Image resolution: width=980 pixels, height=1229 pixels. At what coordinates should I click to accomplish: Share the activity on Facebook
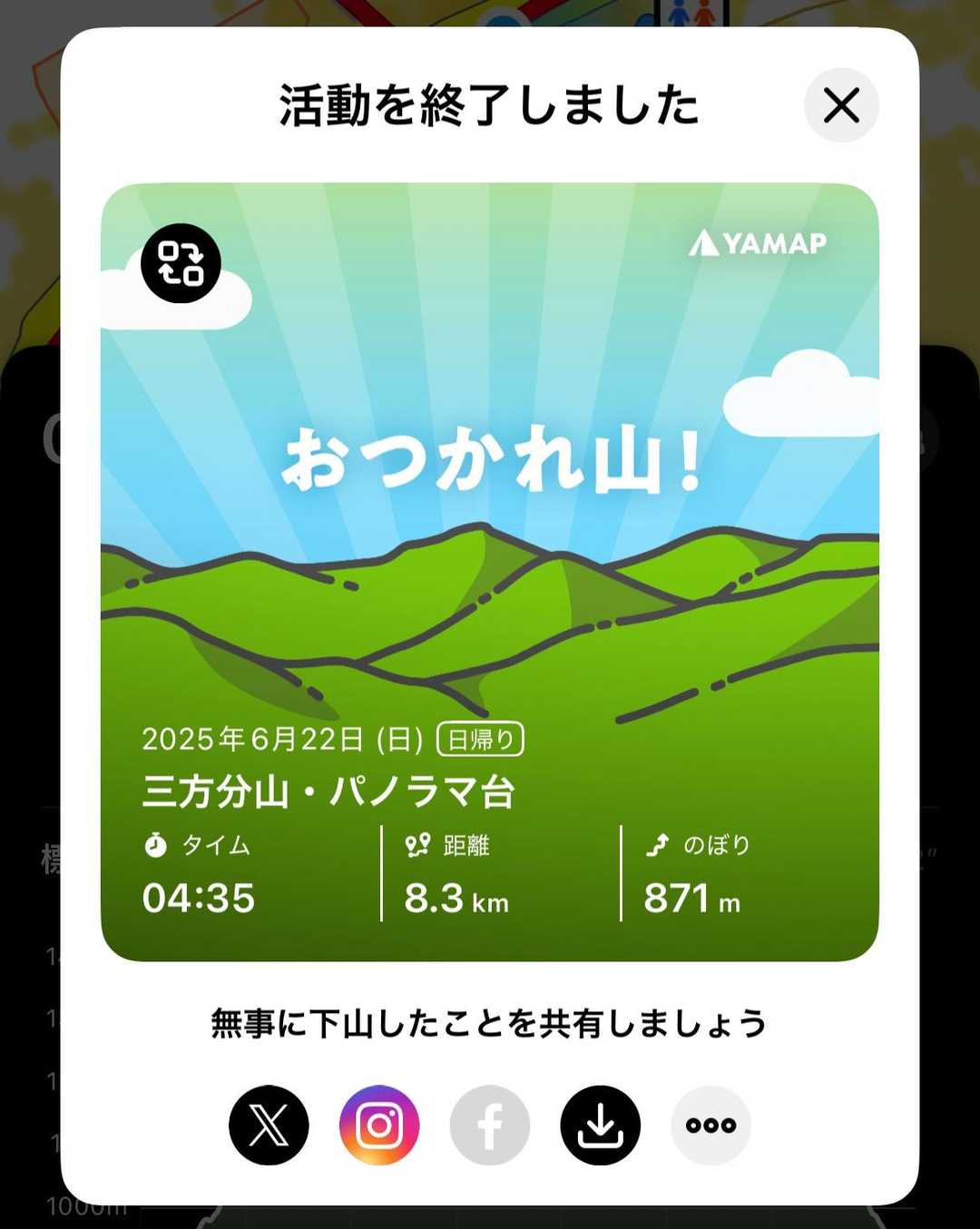pyautogui.click(x=490, y=1125)
